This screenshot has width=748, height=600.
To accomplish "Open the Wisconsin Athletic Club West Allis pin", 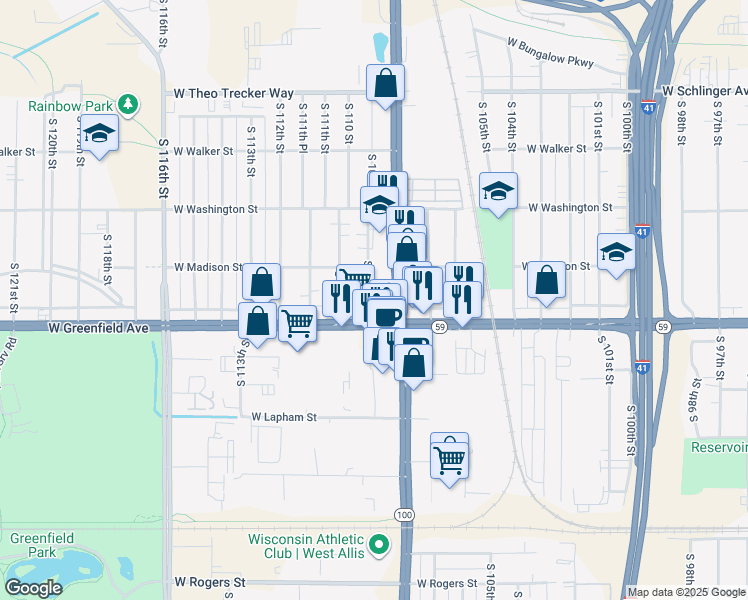I will pyautogui.click(x=378, y=545).
